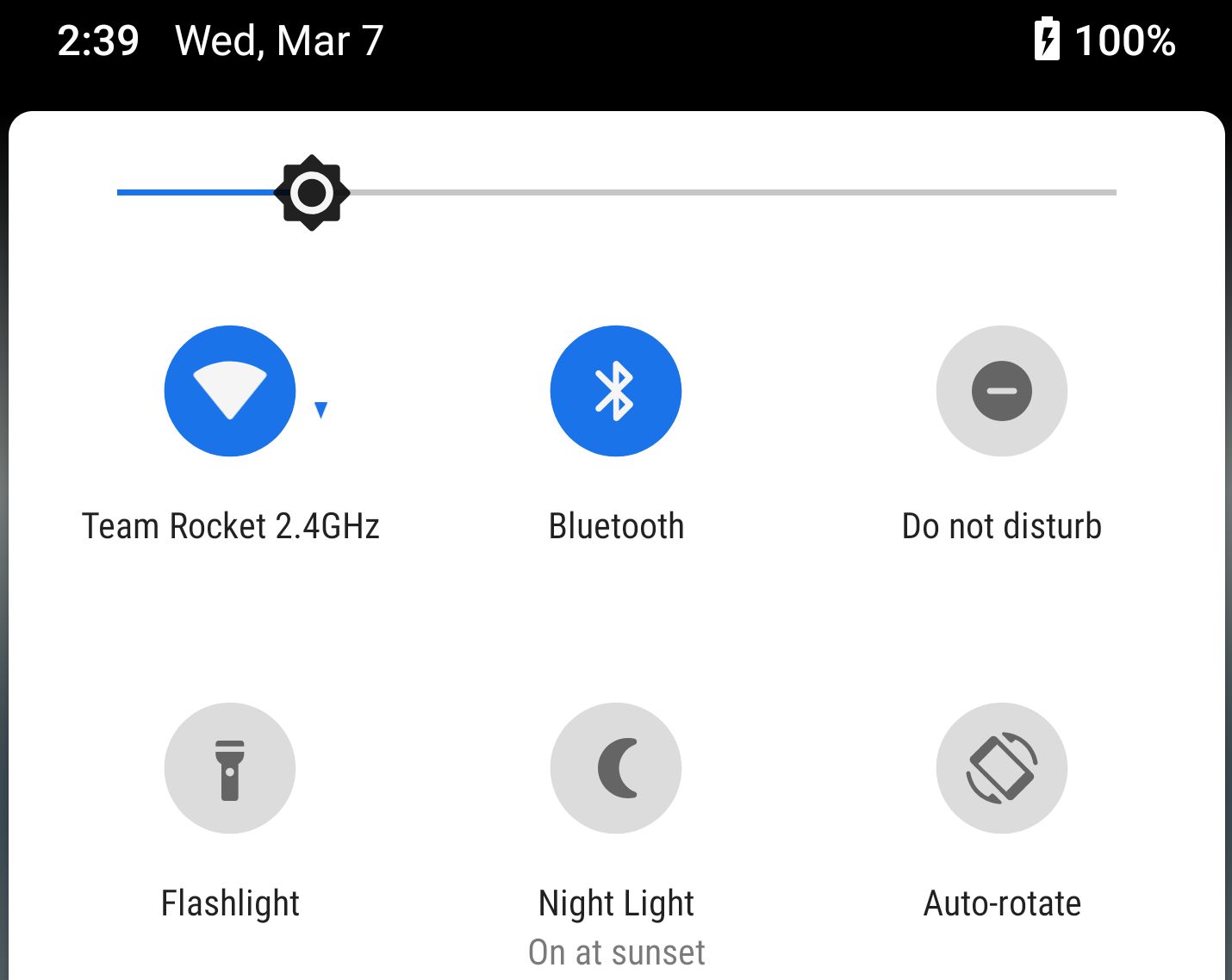Screen dimensions: 1232x980
Task: Expand the Wi-Fi network dropdown arrow
Action: tap(320, 410)
